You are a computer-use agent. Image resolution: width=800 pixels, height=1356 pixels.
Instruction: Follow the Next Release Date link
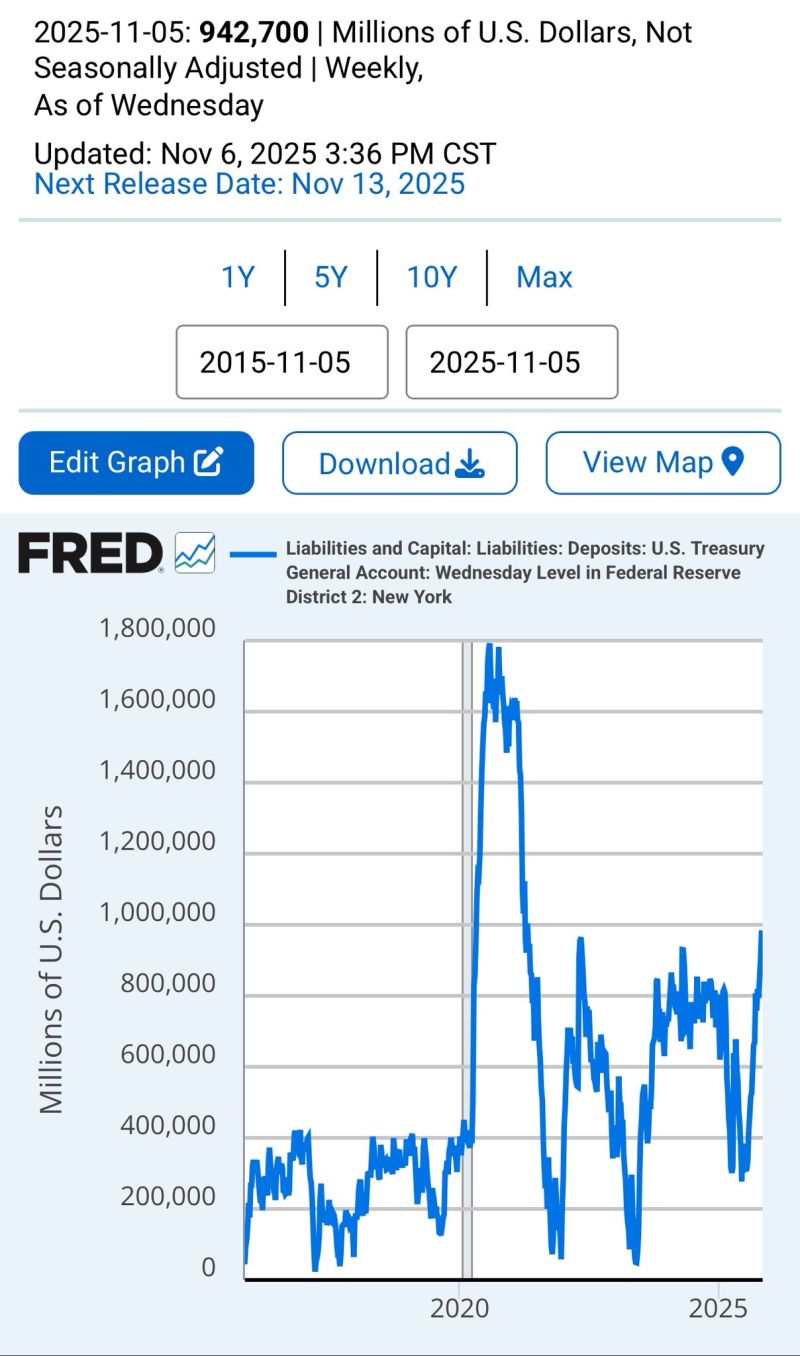coord(250,184)
